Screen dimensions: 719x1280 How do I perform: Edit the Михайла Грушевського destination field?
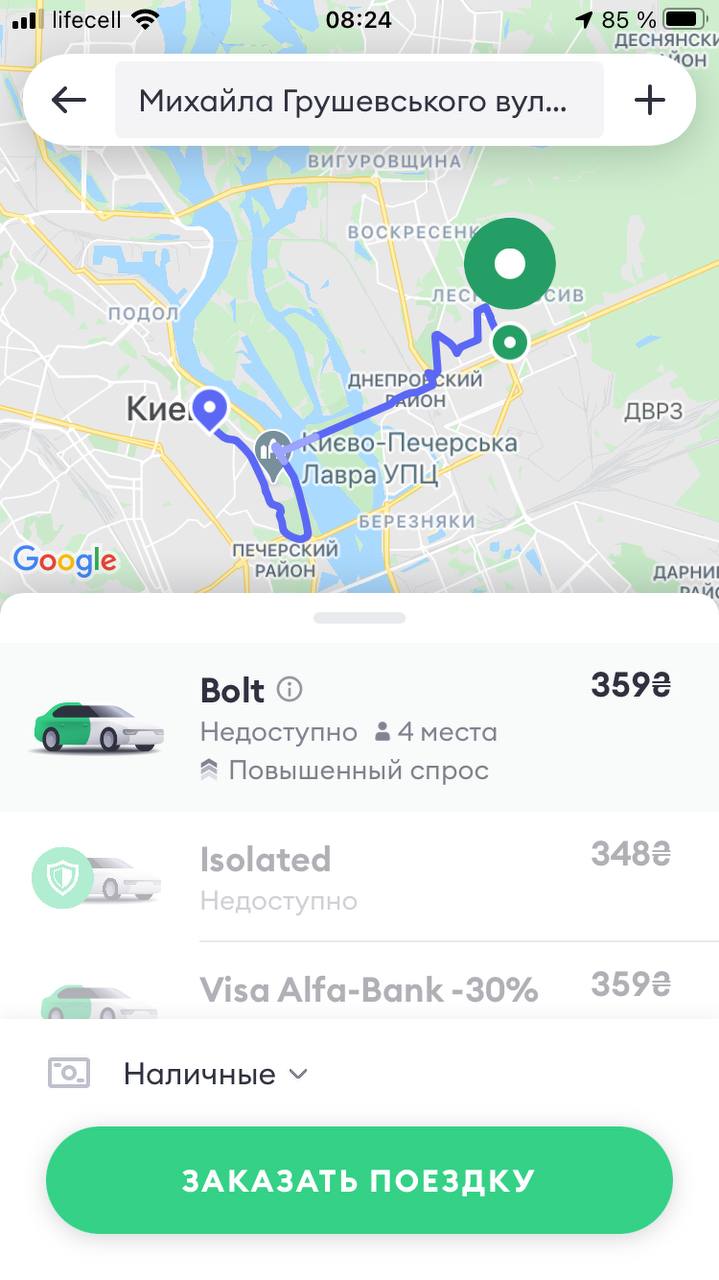coord(359,100)
